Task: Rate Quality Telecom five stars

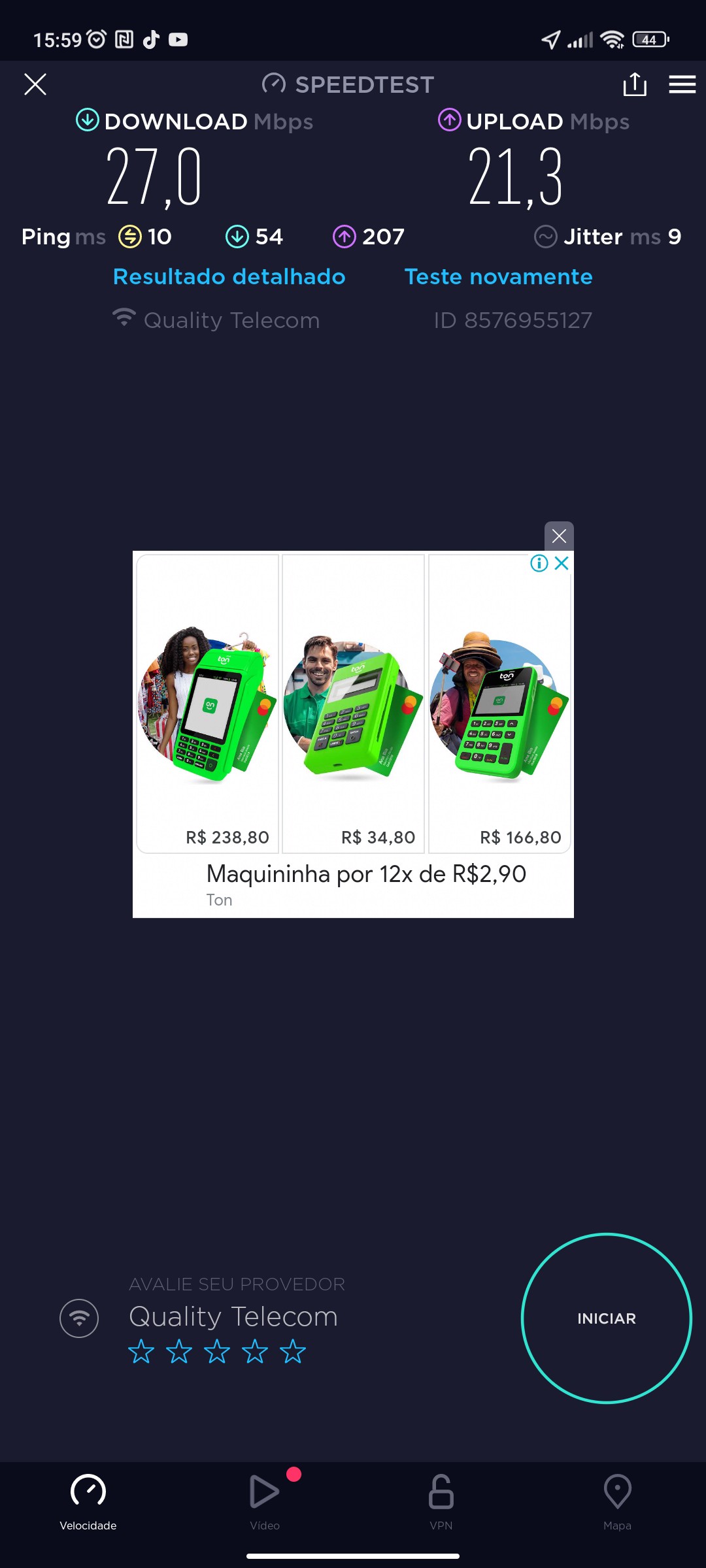Action: (x=293, y=1352)
